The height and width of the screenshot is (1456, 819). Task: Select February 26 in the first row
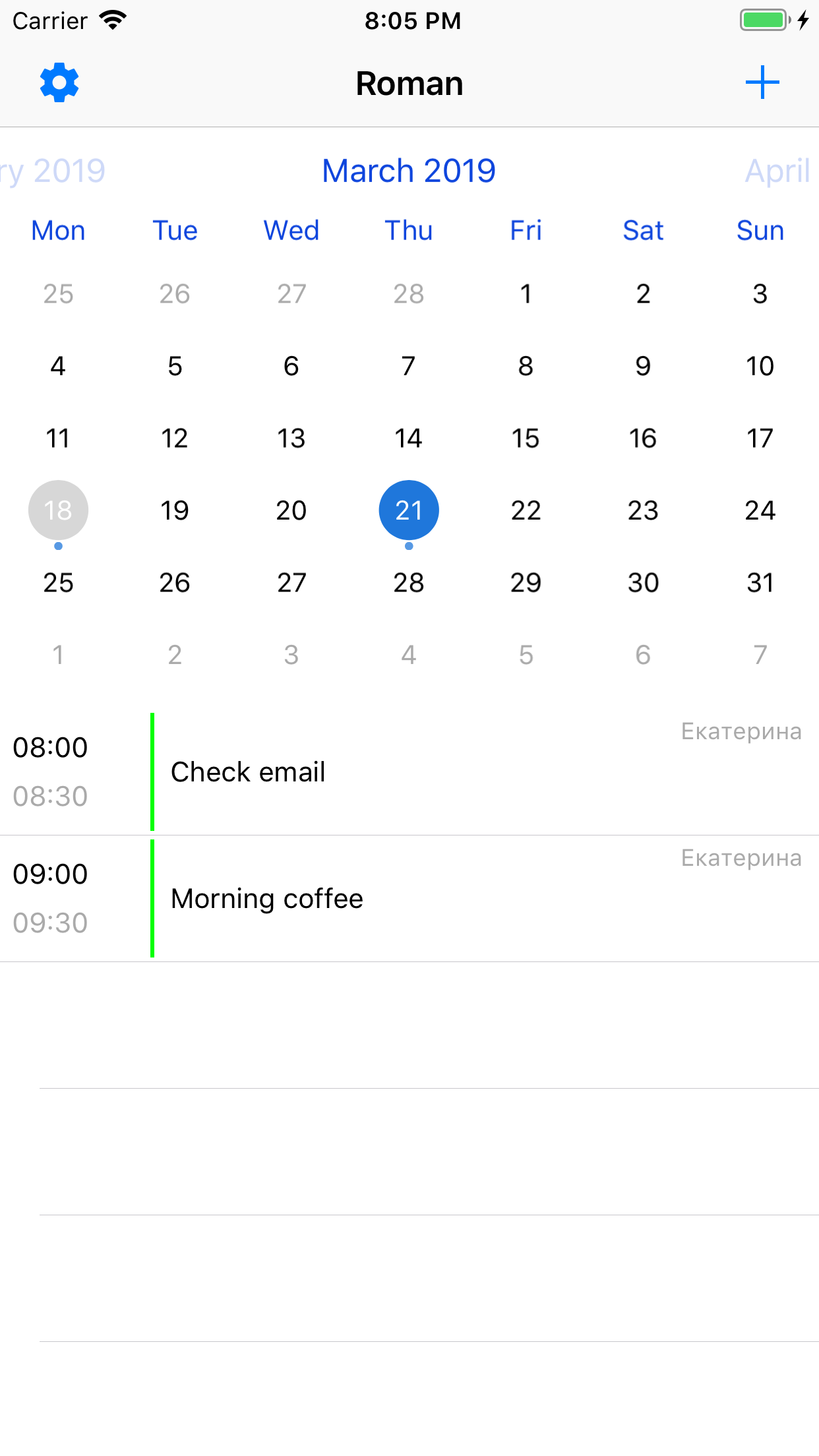(175, 294)
